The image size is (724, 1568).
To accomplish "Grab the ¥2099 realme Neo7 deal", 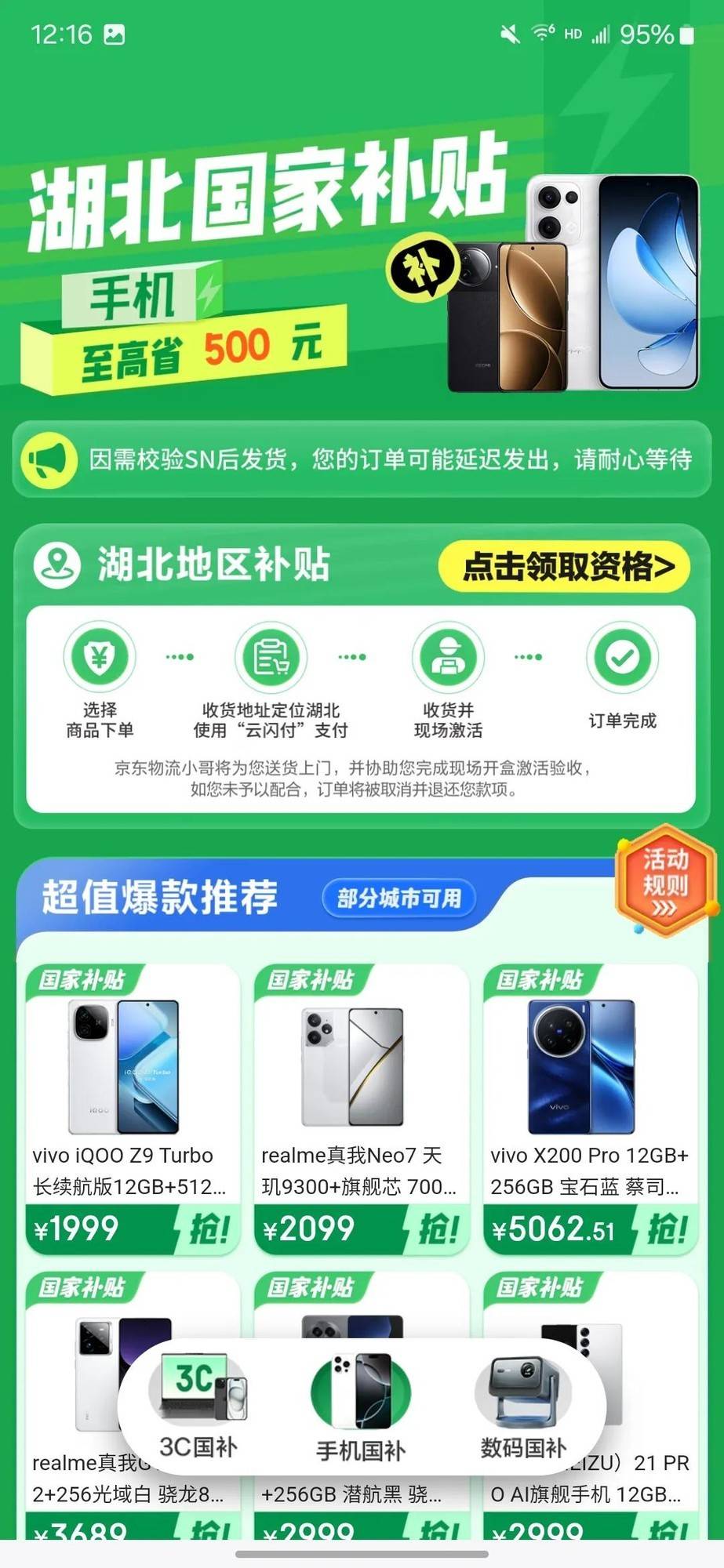I will (436, 1229).
